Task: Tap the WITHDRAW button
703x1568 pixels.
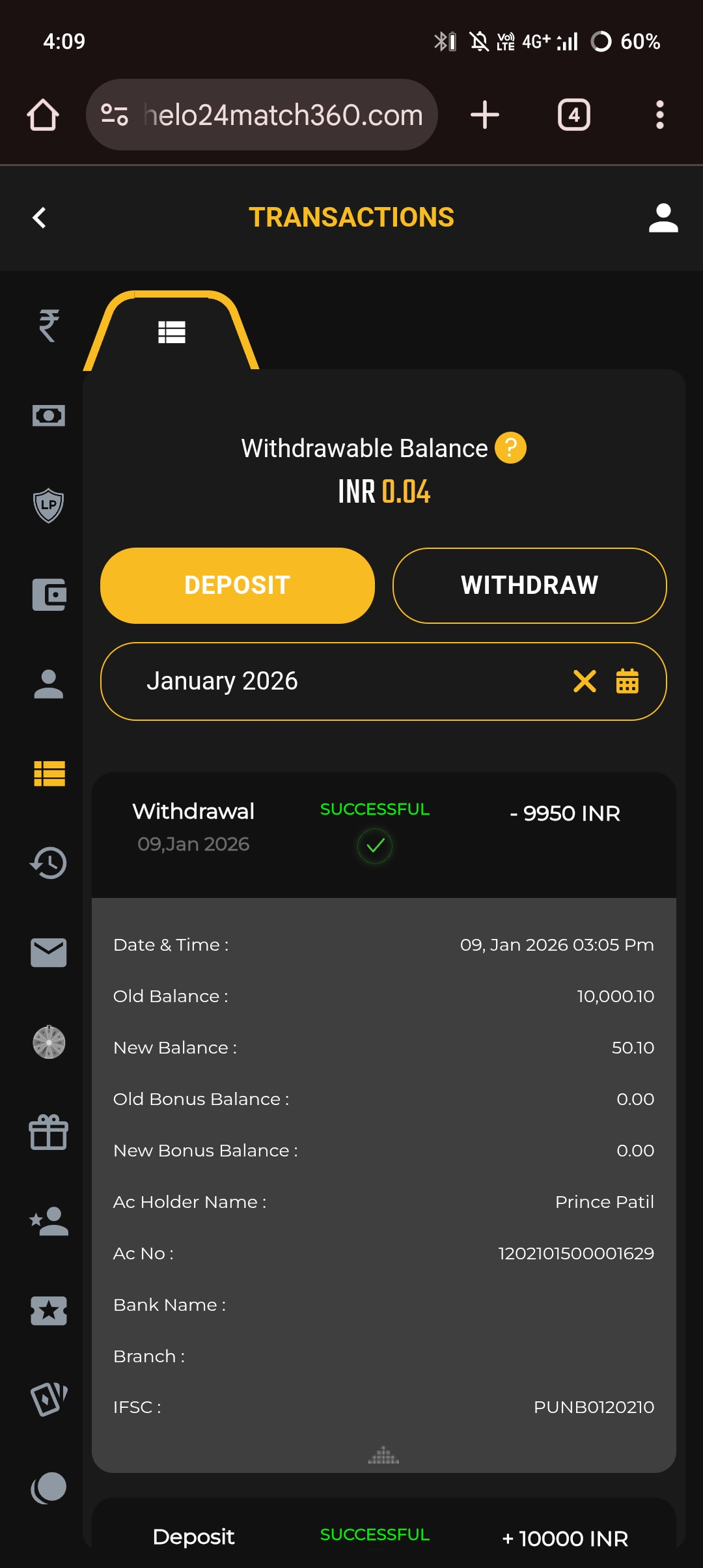Action: point(529,585)
